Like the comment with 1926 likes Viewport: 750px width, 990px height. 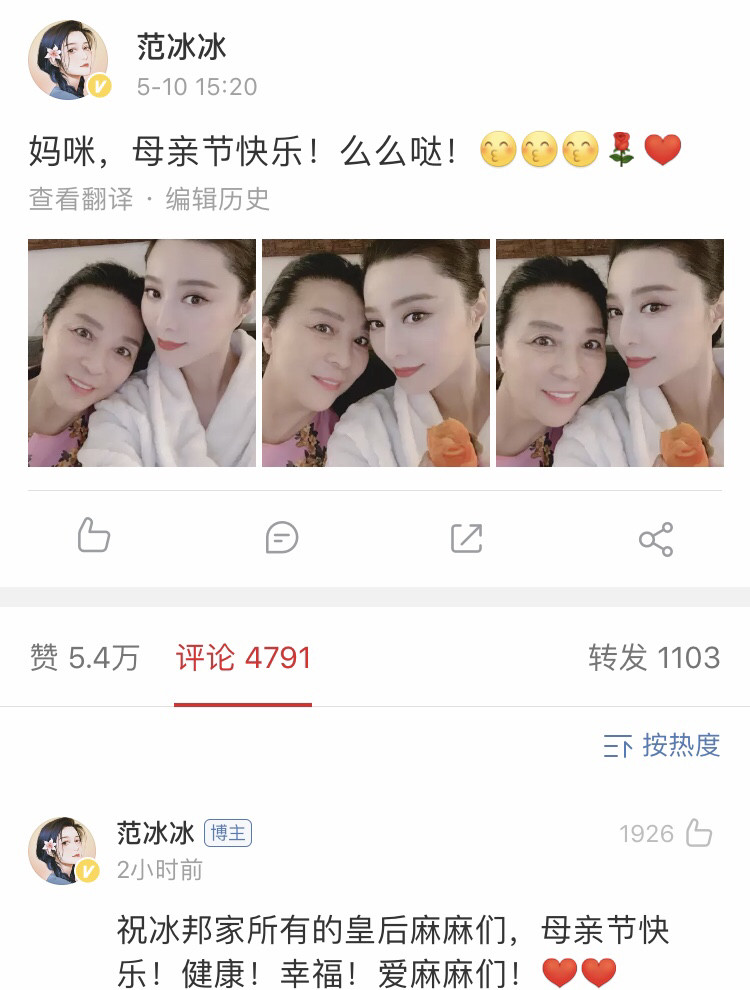(698, 833)
